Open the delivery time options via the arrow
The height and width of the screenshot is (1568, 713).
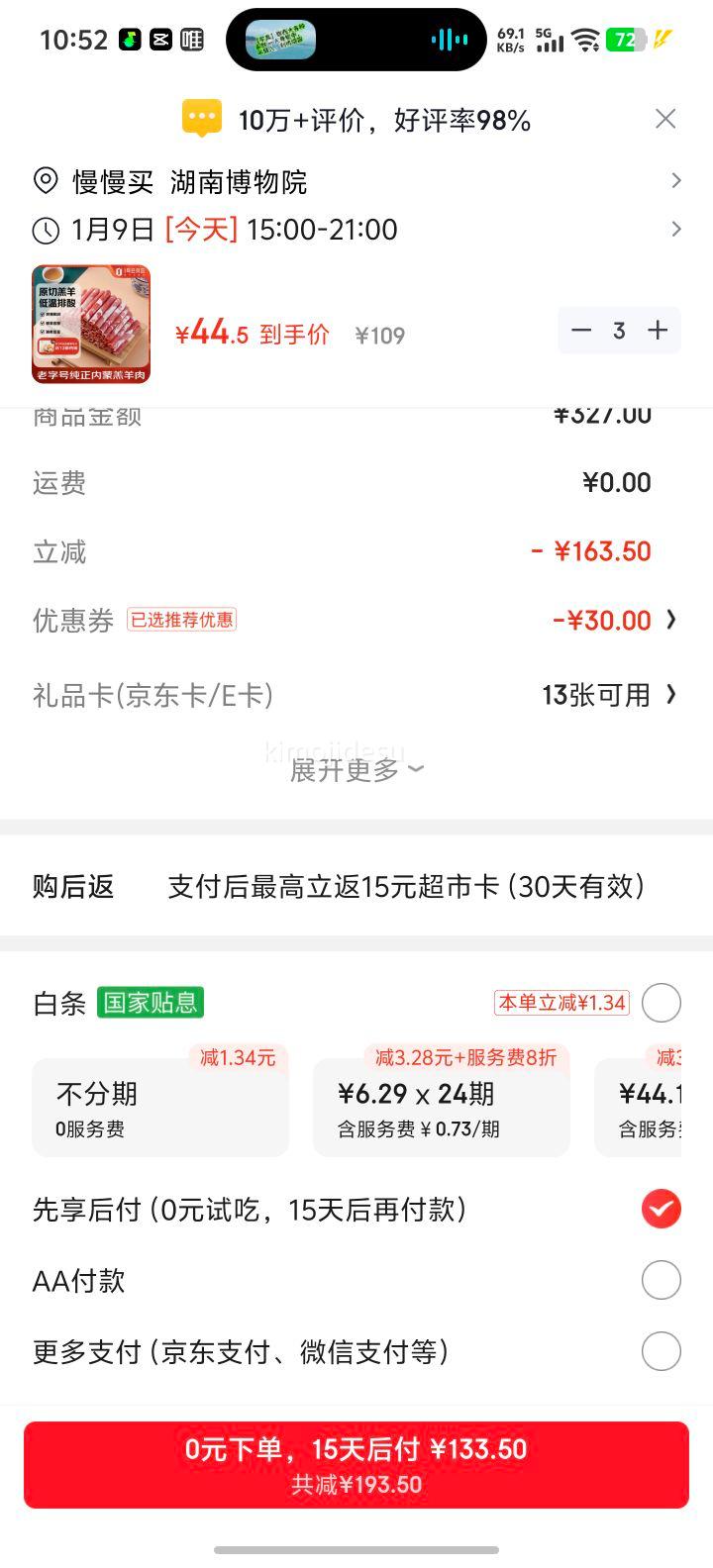(x=677, y=230)
